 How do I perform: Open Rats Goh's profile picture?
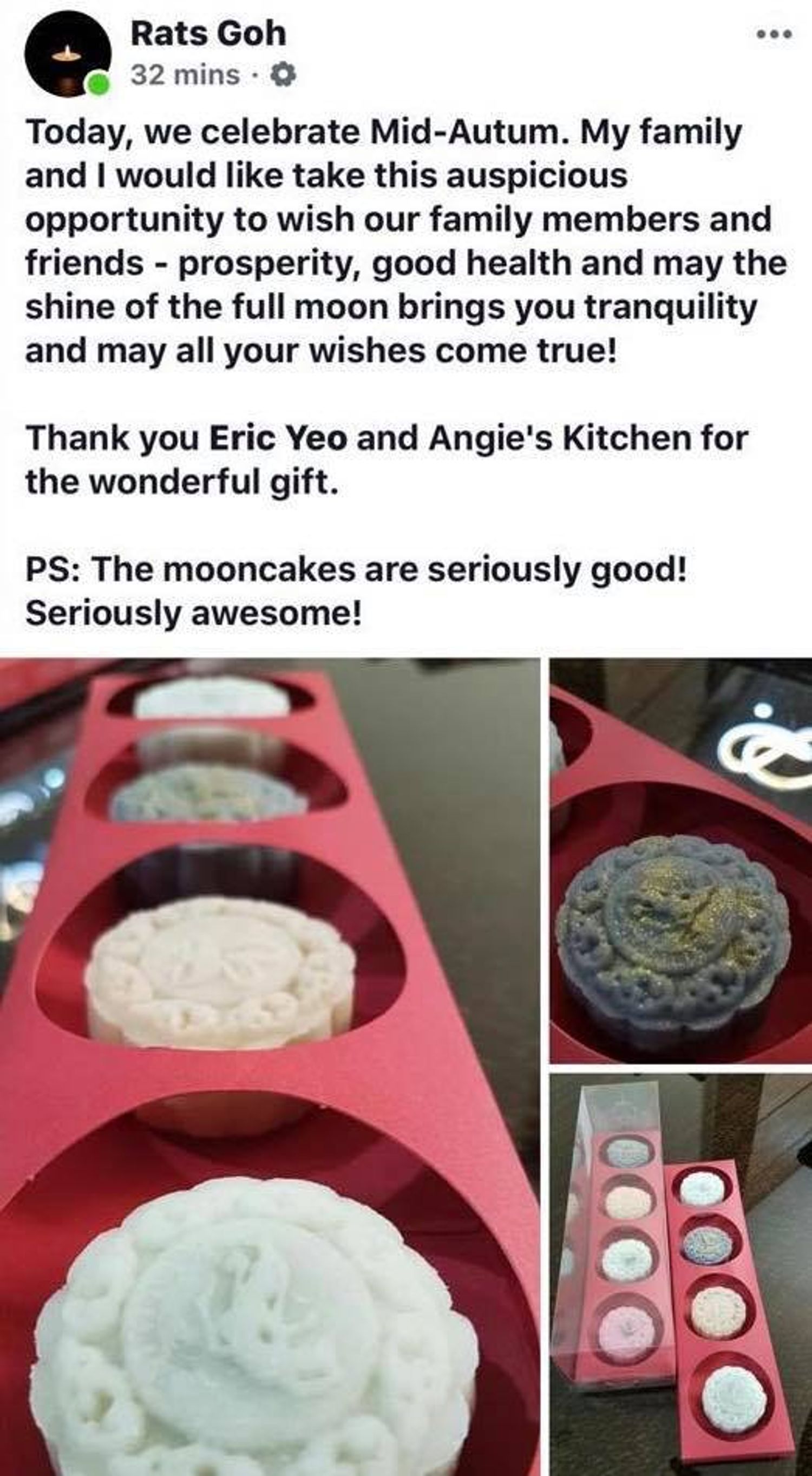[x=68, y=54]
